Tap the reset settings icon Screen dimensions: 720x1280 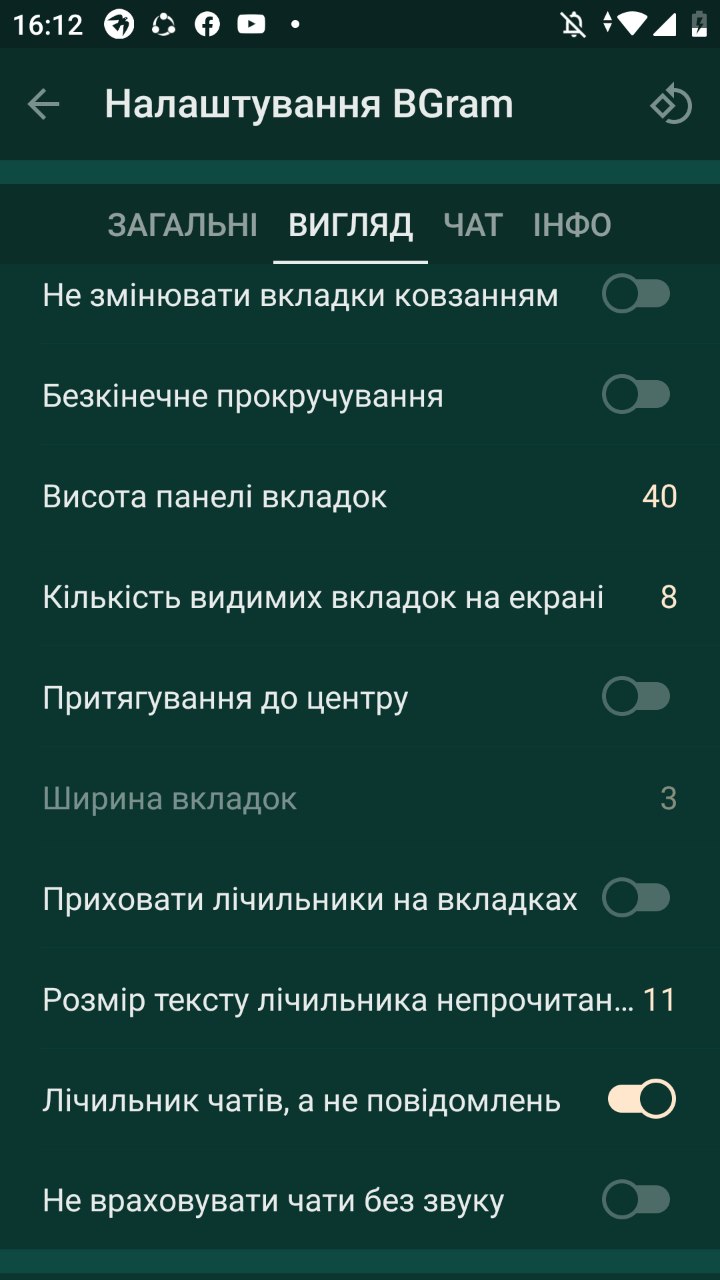pos(671,104)
